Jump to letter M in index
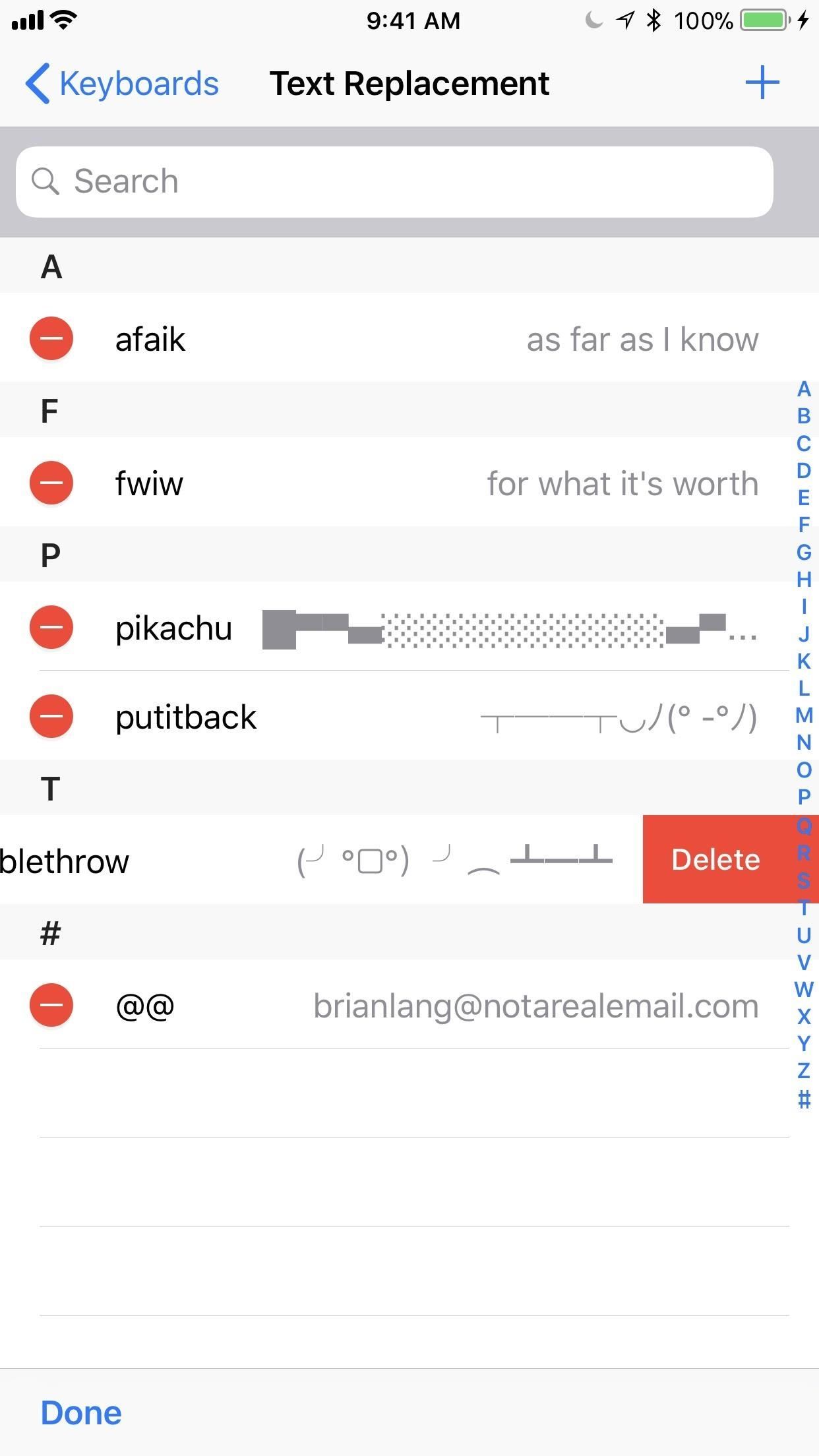 click(803, 715)
